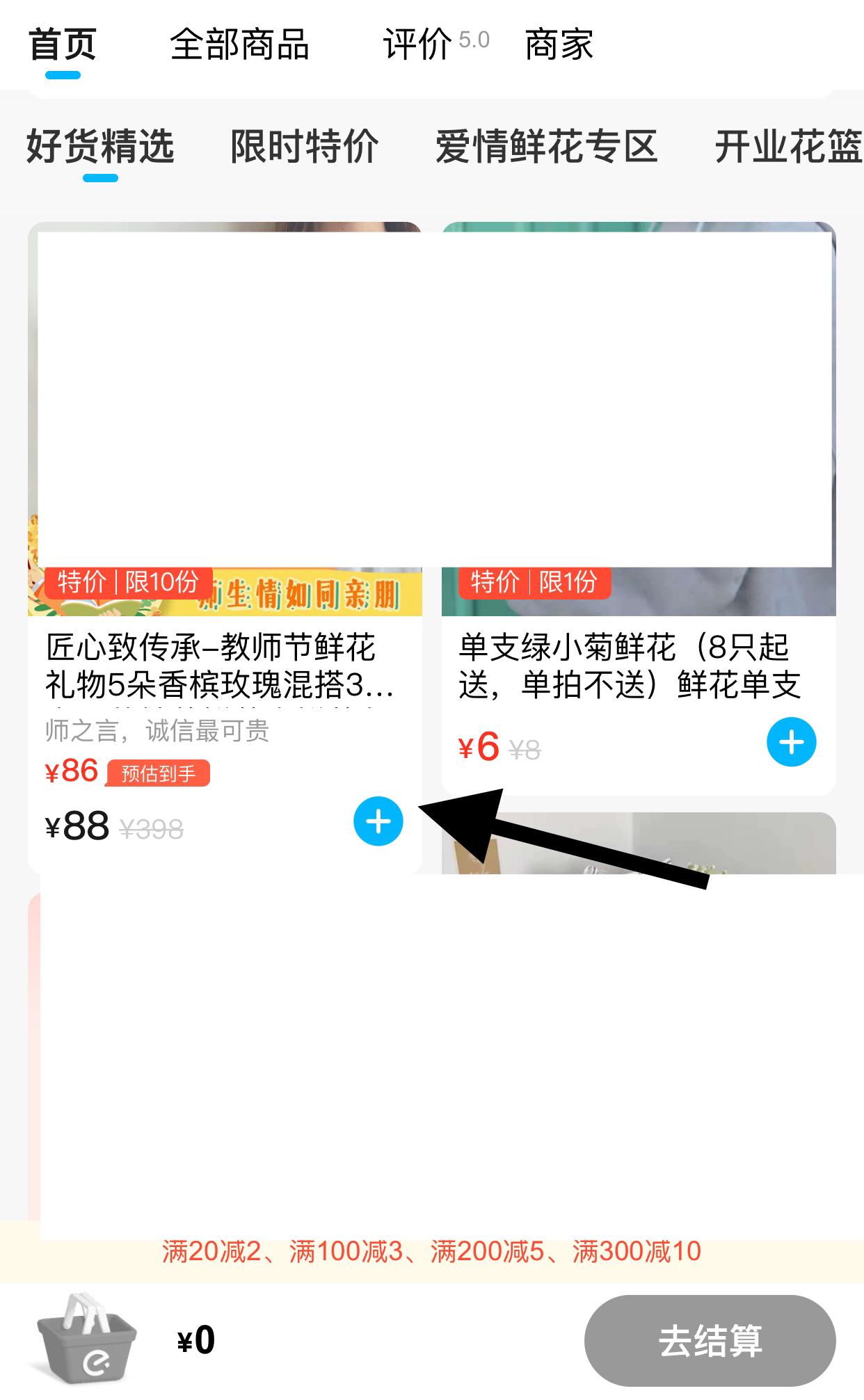Select the 首页 tab
864x1400 pixels.
(x=63, y=45)
